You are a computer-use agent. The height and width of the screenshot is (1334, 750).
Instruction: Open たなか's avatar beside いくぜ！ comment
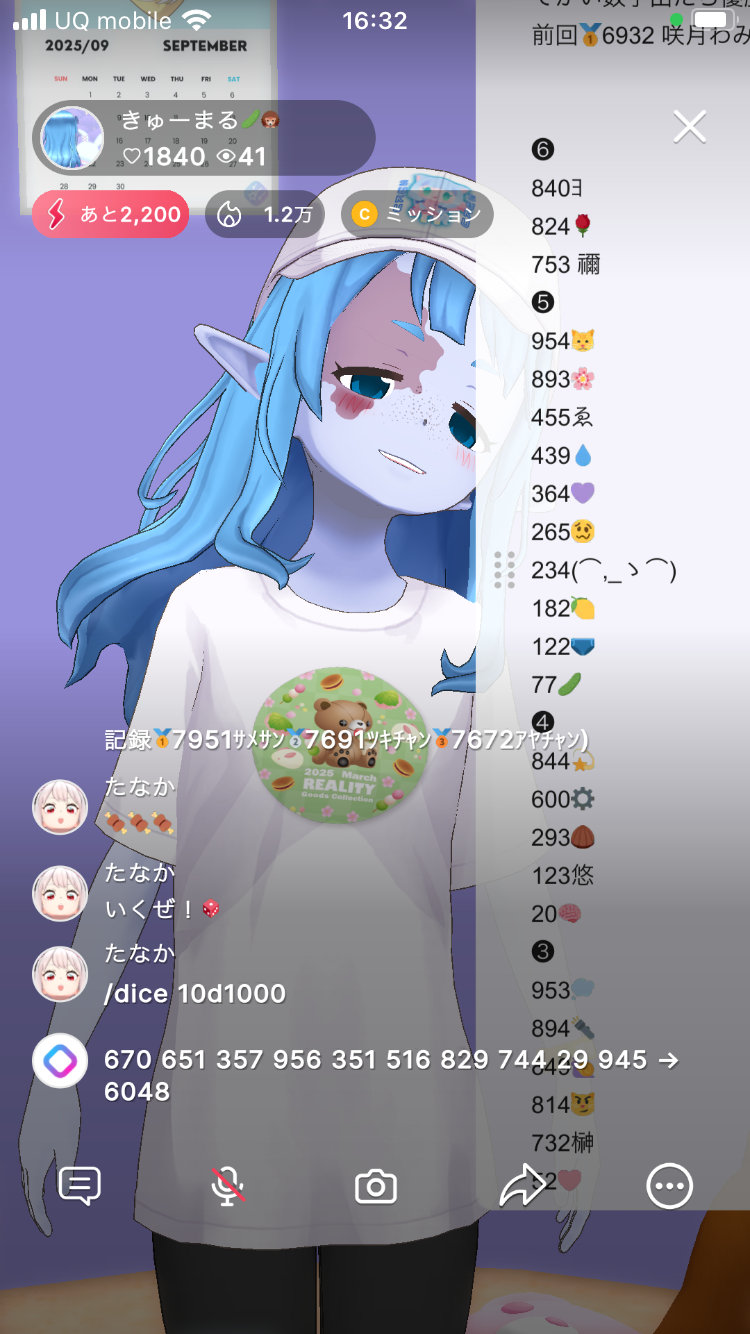tap(60, 893)
